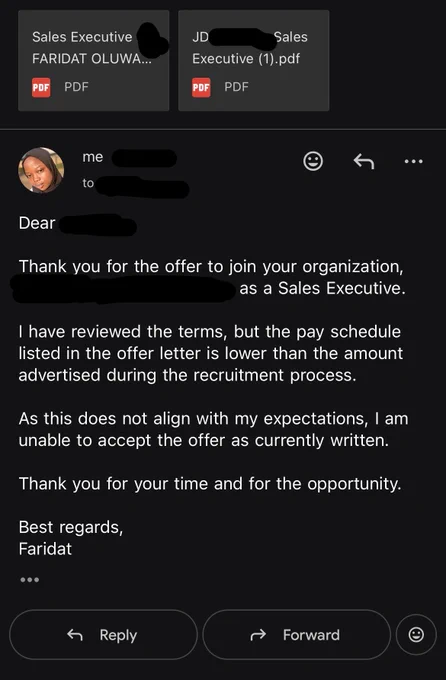Open the sender's profile photo

click(x=41, y=170)
